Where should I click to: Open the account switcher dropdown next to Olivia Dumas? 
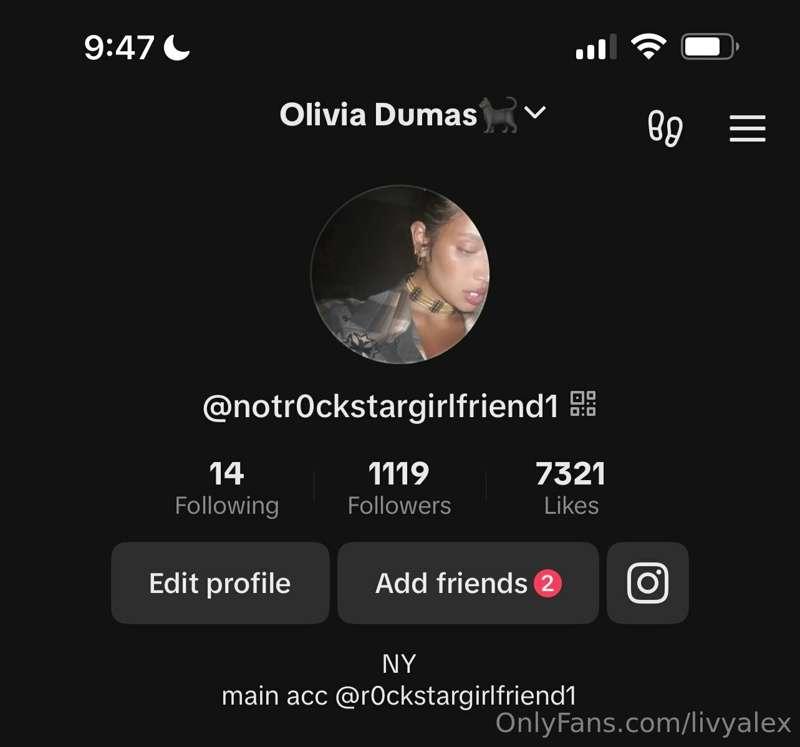pyautogui.click(x=536, y=114)
